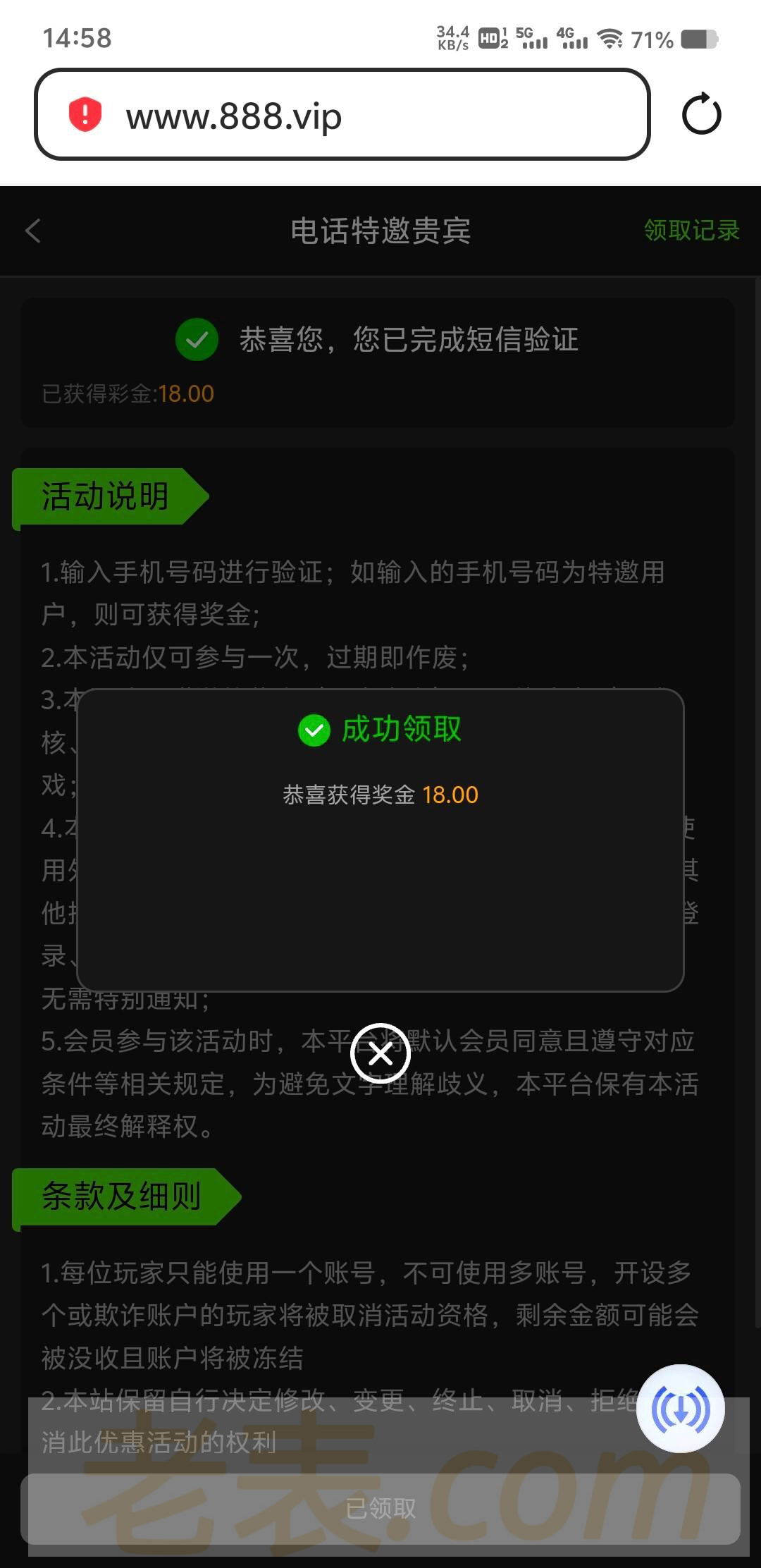Go back with the header arrow

(33, 231)
